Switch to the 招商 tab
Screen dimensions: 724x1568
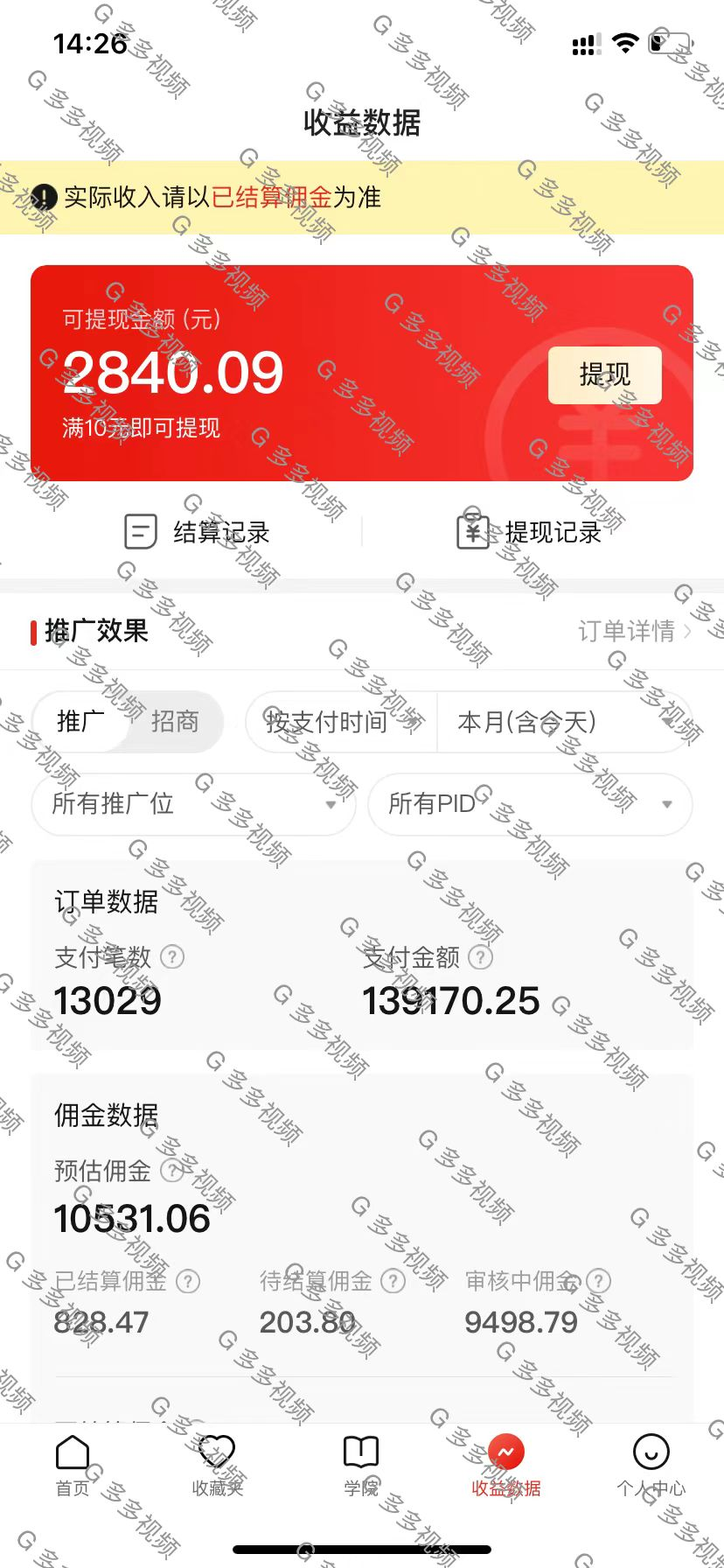point(175,722)
